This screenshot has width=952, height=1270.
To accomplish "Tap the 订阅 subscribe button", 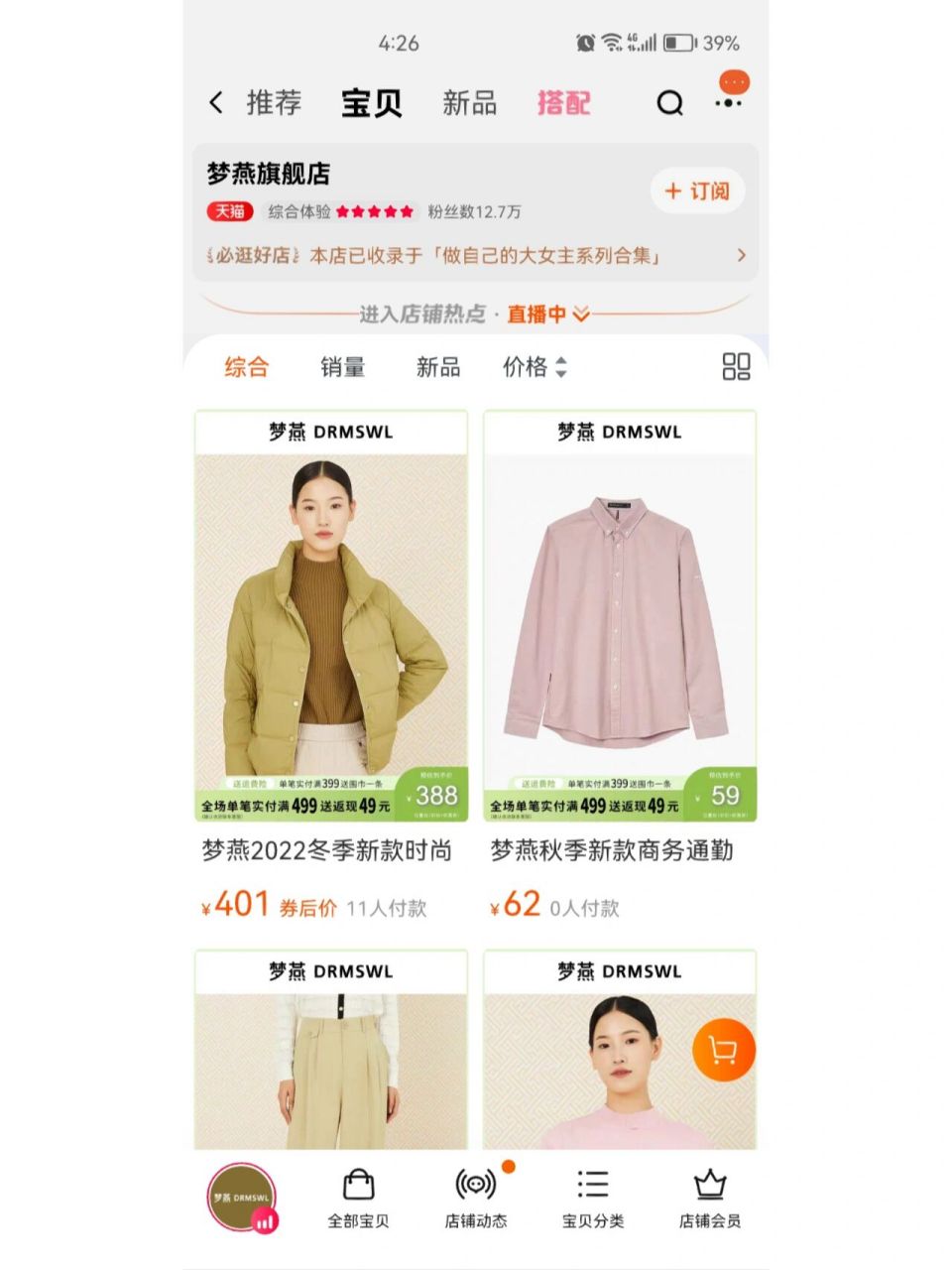I will (696, 190).
